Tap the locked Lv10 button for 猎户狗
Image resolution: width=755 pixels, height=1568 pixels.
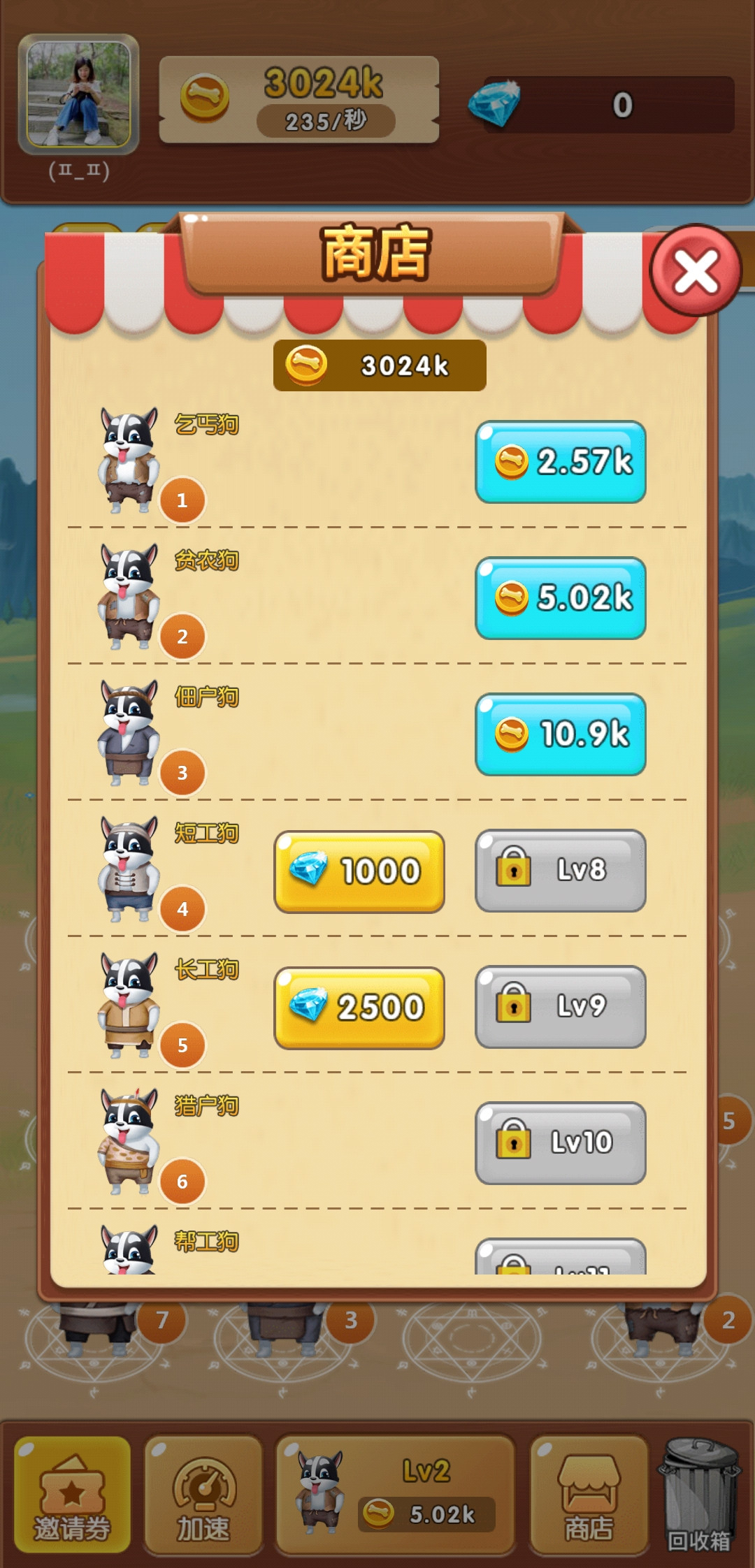560,1143
